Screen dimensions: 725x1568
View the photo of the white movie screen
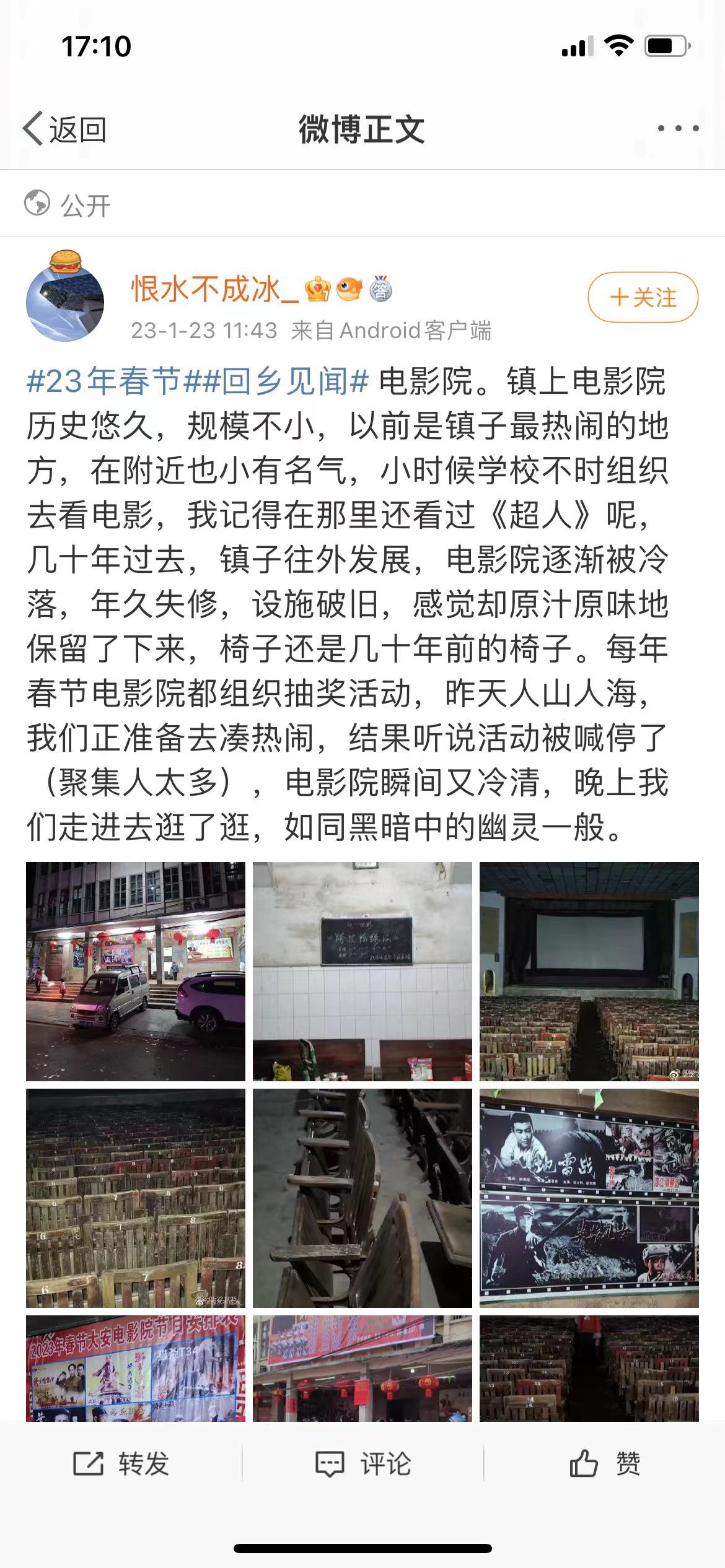pos(589,971)
